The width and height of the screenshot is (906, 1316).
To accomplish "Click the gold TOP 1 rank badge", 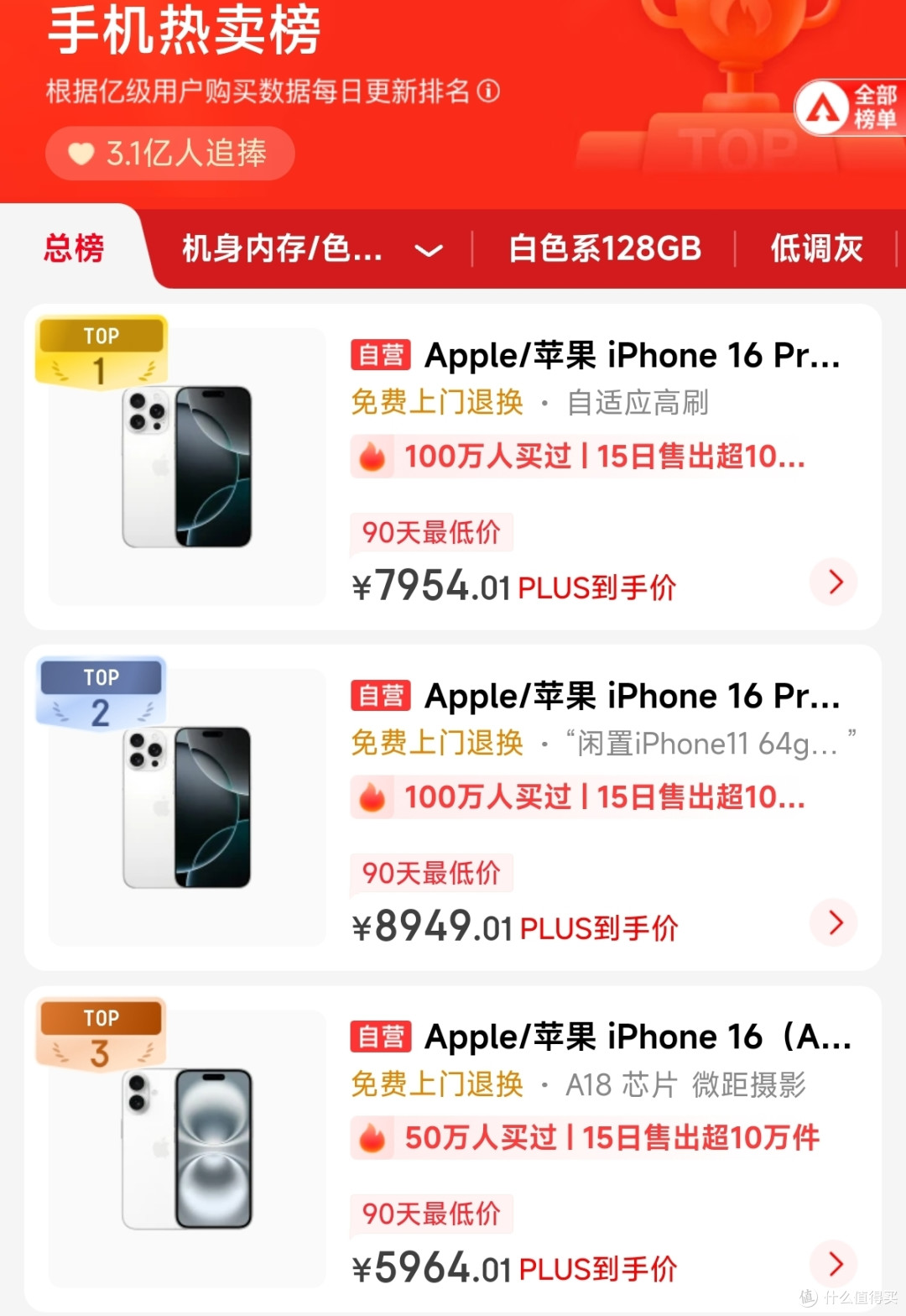I will coord(100,348).
